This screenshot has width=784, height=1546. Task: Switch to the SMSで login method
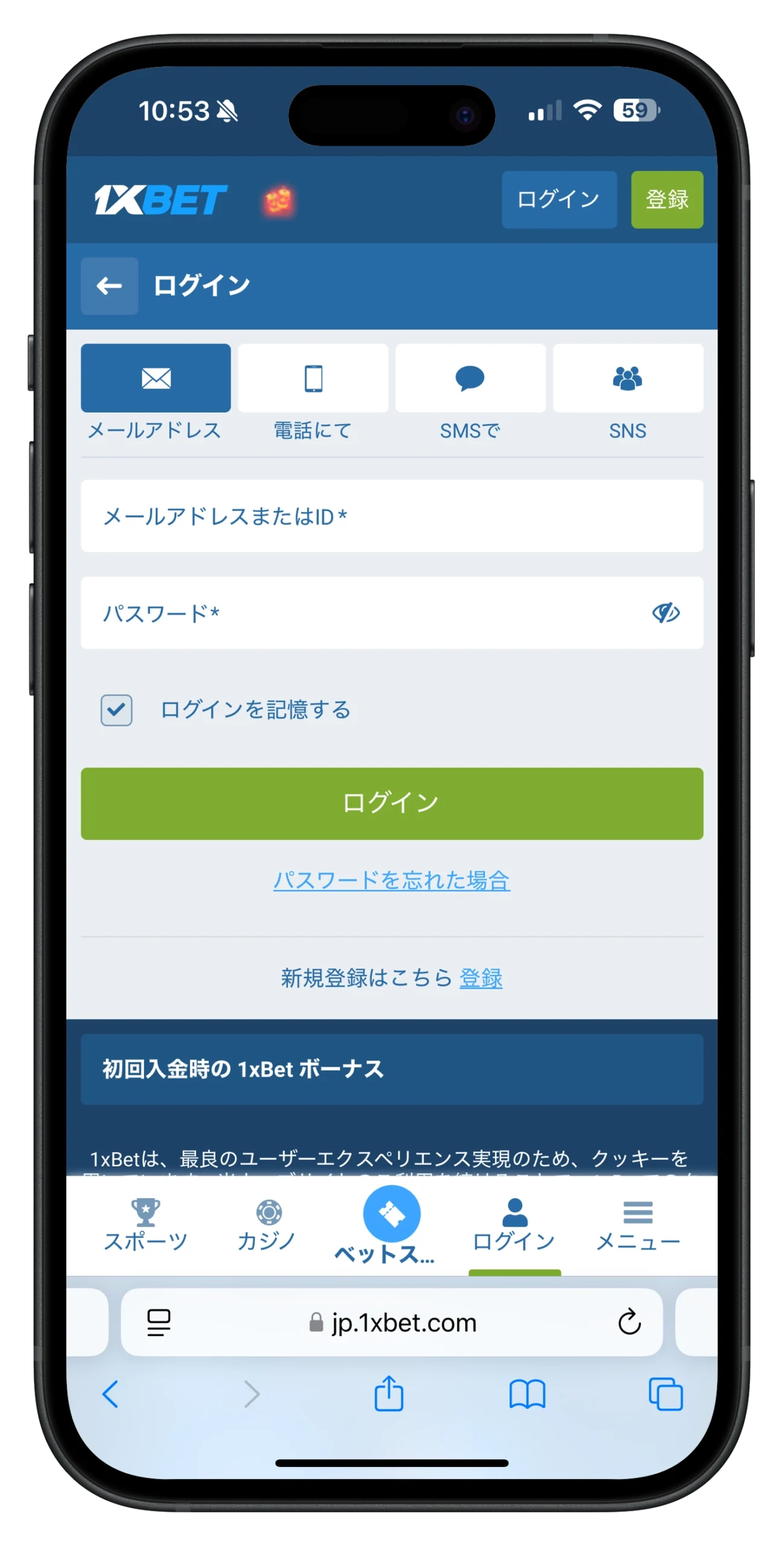pyautogui.click(x=470, y=379)
